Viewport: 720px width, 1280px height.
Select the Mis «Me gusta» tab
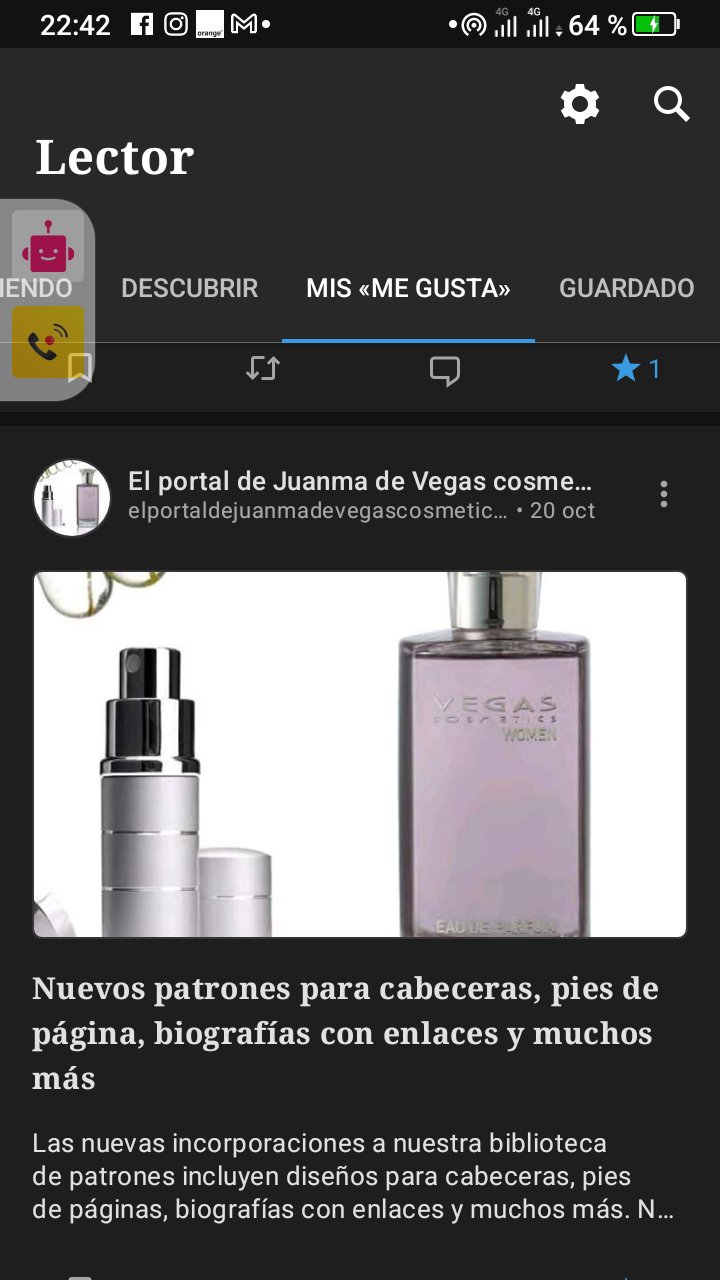(408, 289)
